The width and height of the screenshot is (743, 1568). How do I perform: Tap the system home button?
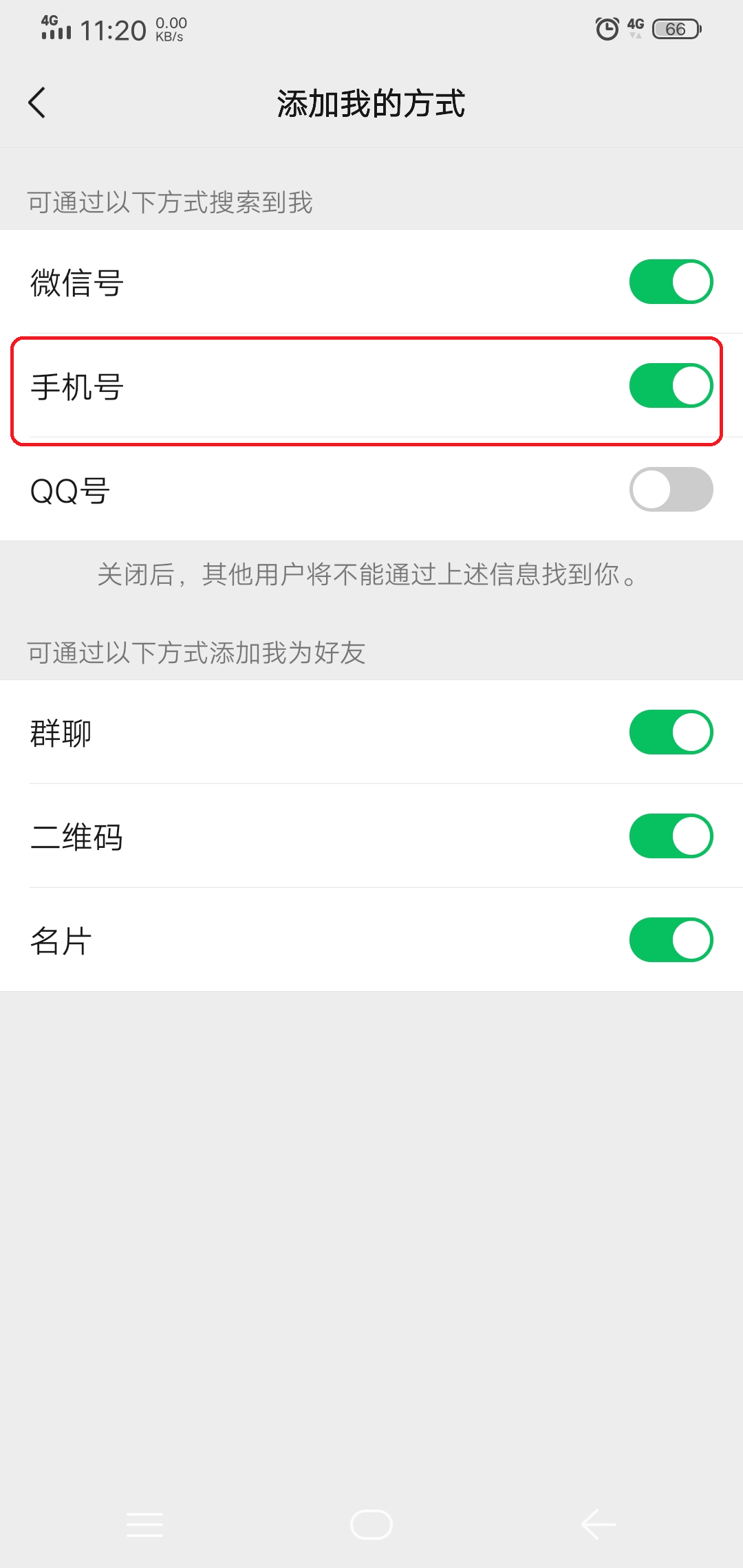point(371,1525)
